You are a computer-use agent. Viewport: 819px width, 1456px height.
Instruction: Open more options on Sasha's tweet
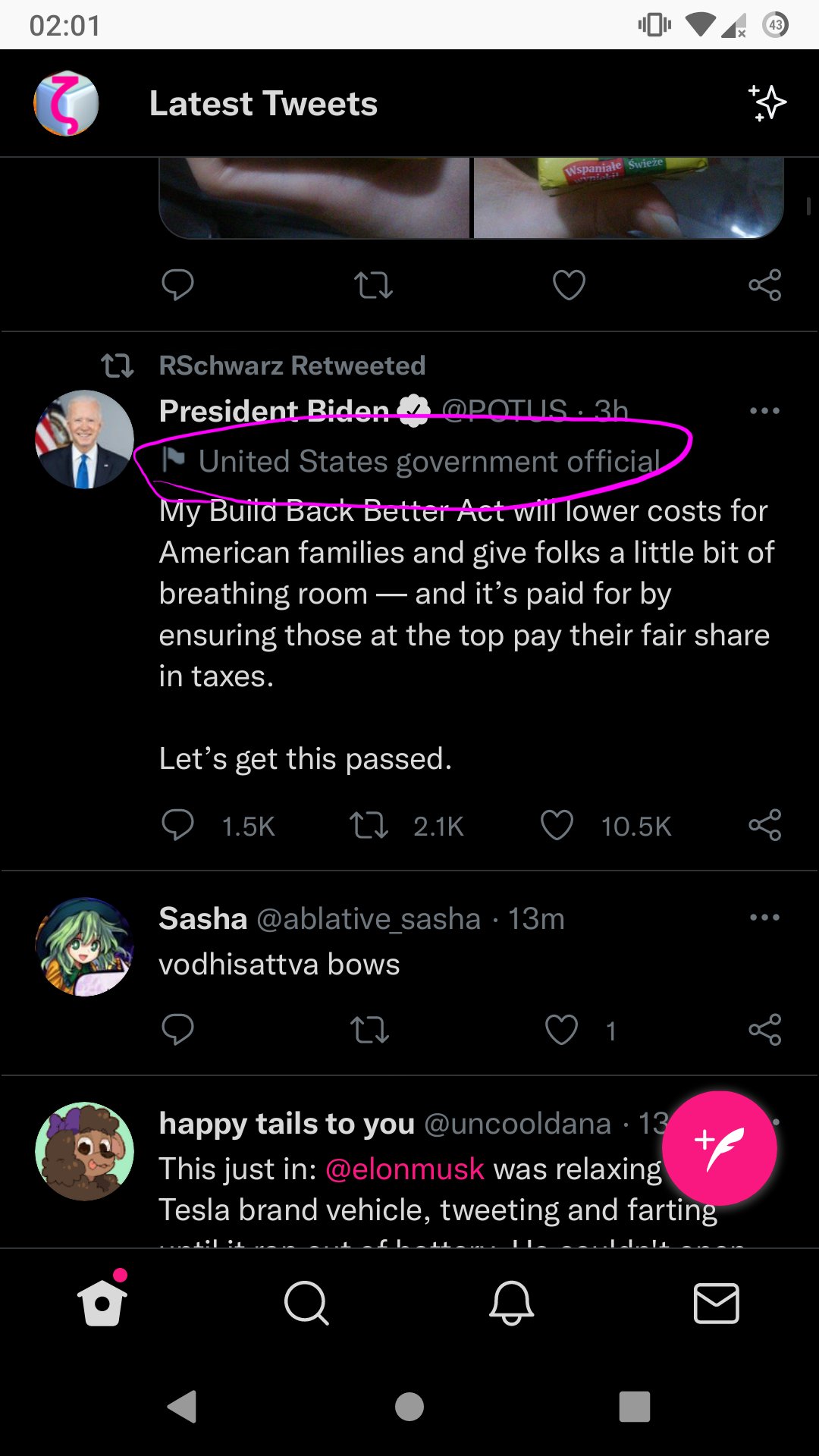click(x=764, y=918)
